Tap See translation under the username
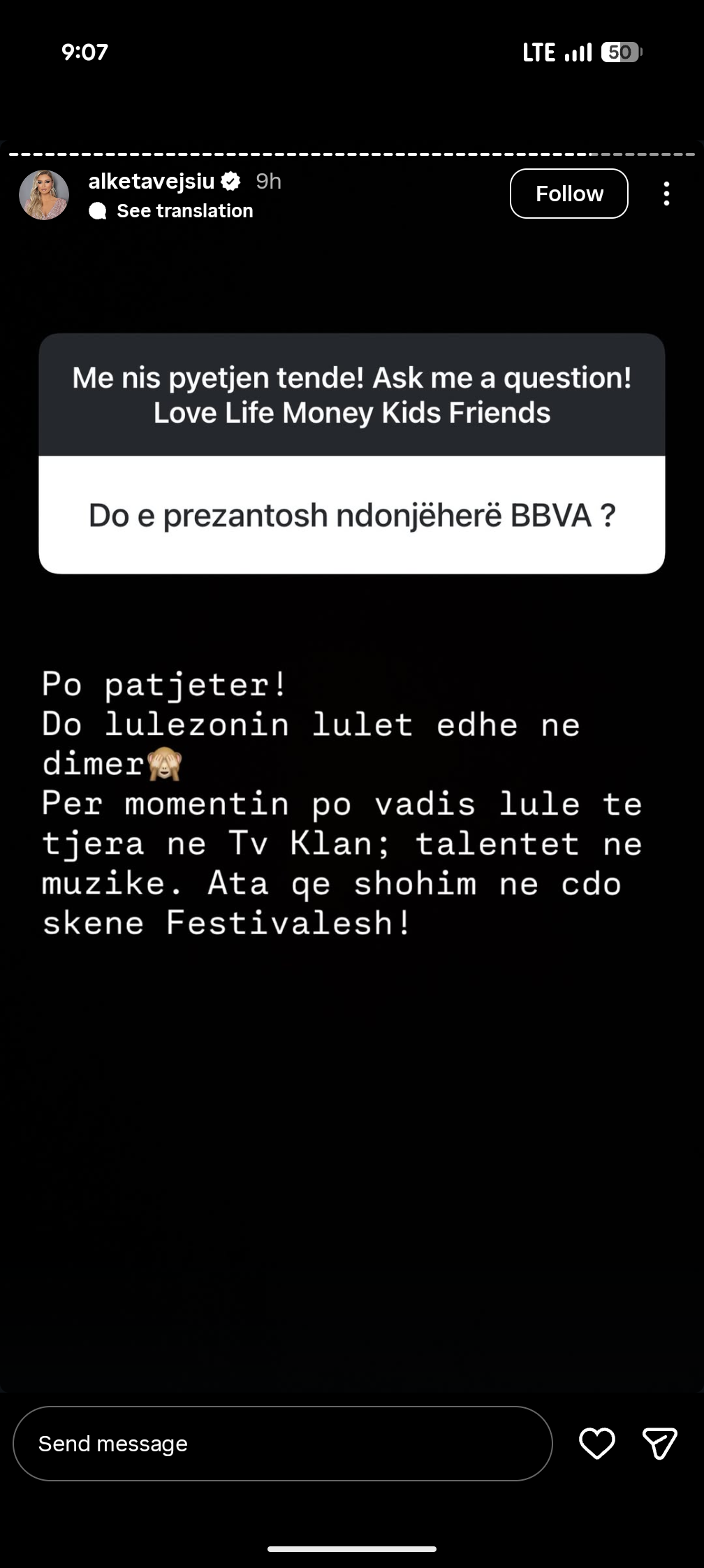The width and height of the screenshot is (704, 1568). click(x=184, y=211)
